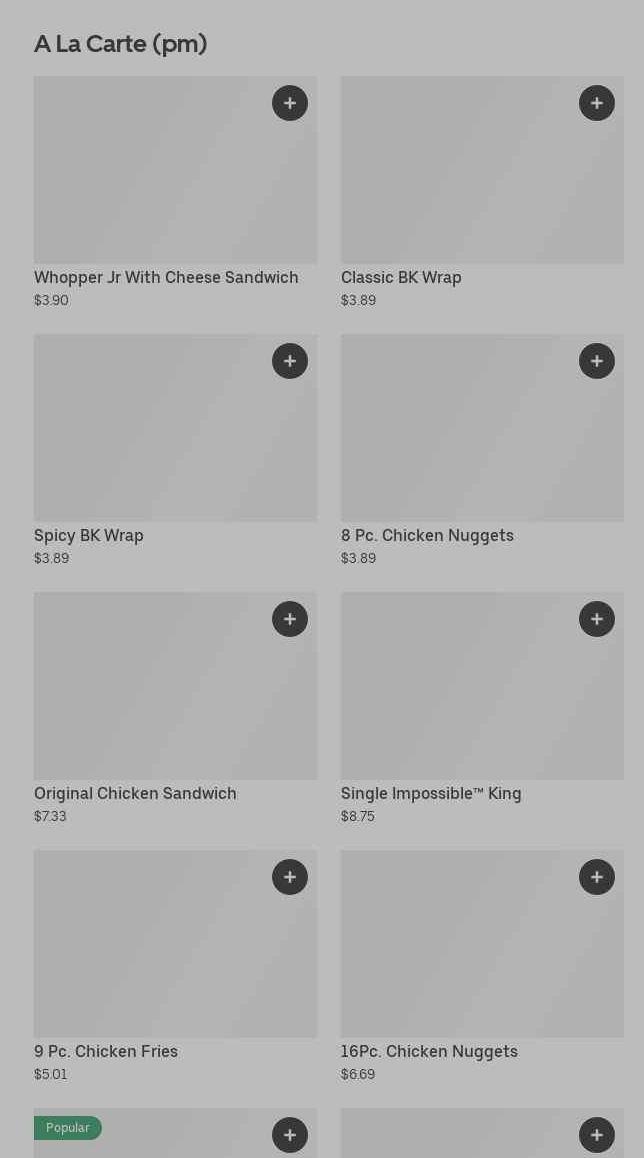Add Classic BK Wrap to cart
The height and width of the screenshot is (1158, 644).
pos(597,103)
